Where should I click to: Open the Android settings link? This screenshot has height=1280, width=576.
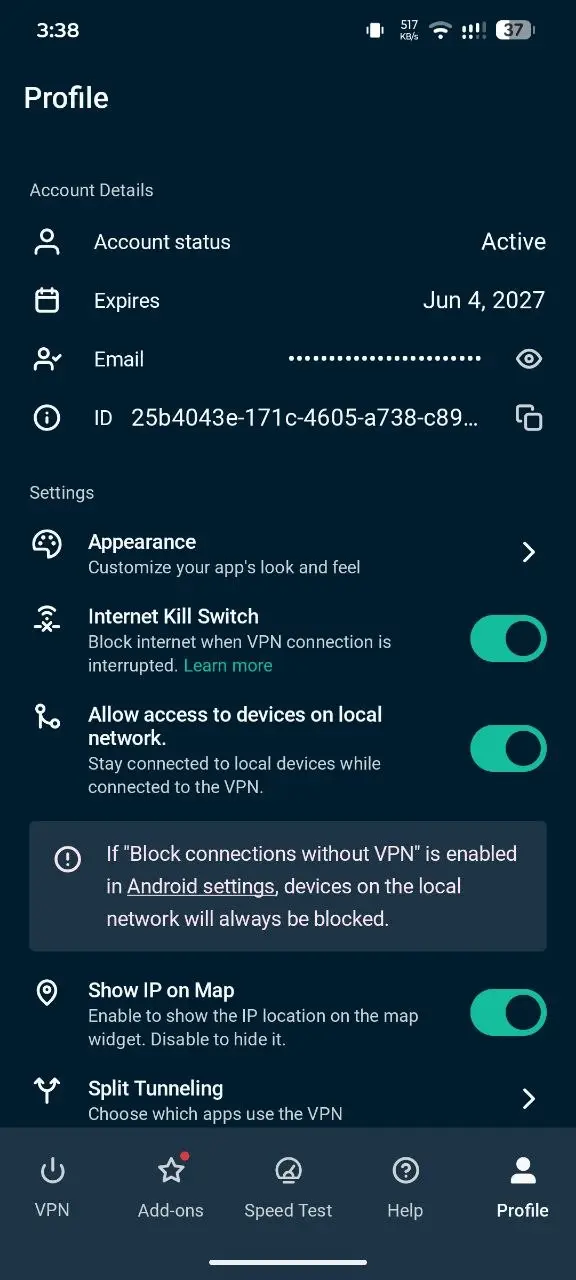click(201, 886)
